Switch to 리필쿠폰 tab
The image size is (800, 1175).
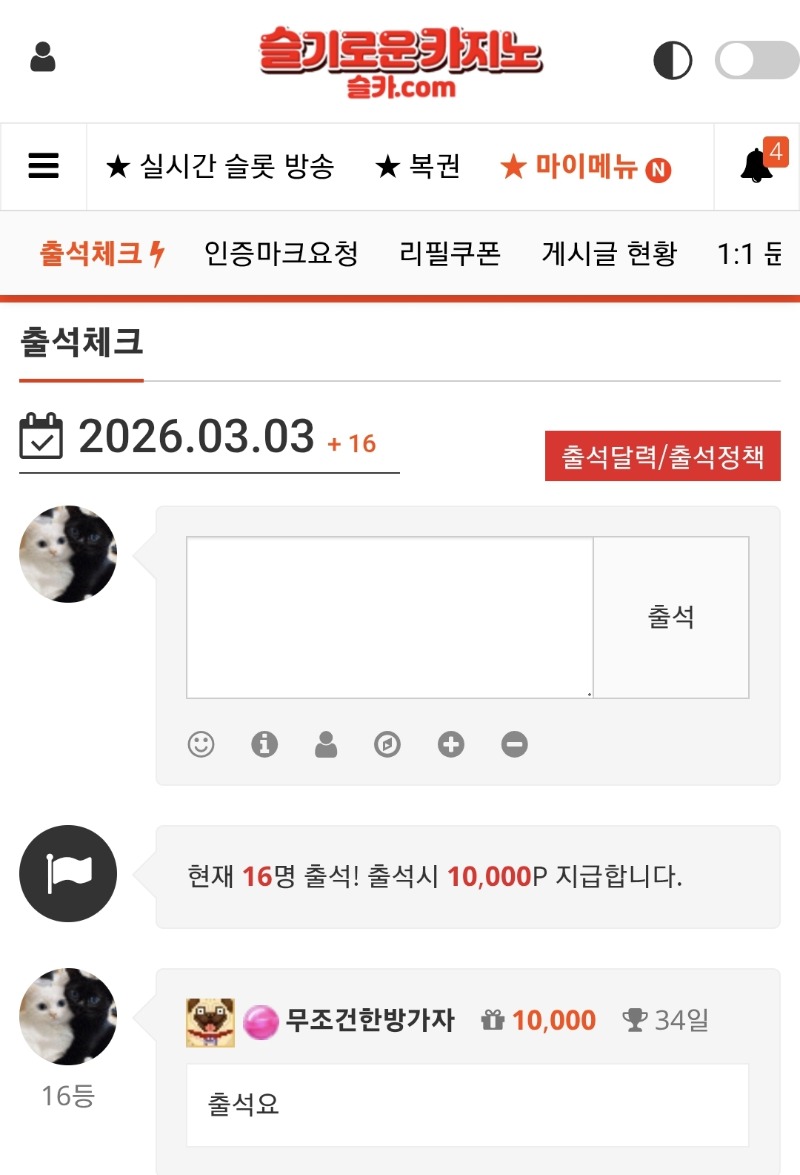[x=449, y=254]
